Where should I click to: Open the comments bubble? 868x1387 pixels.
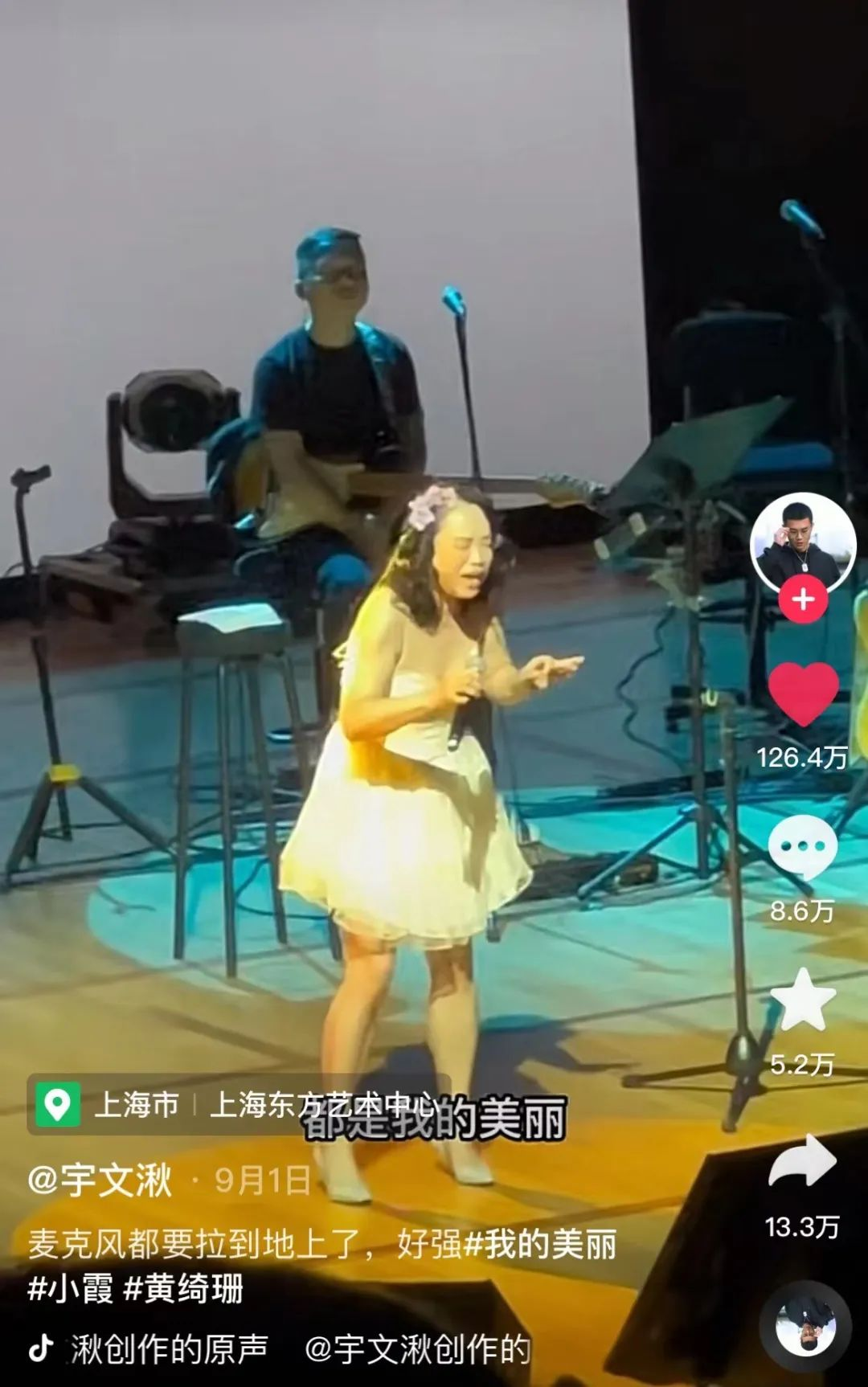coord(803,847)
